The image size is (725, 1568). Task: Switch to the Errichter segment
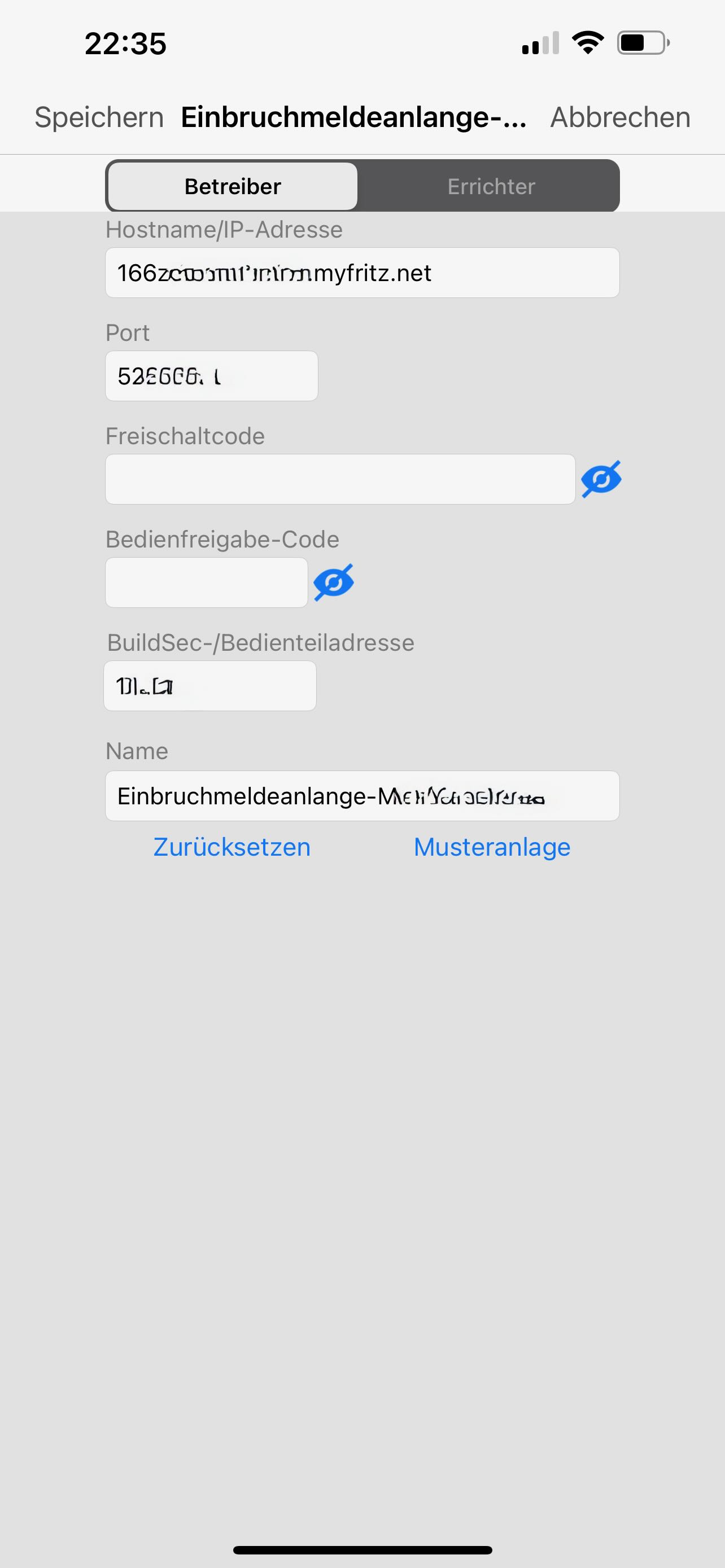(491, 186)
